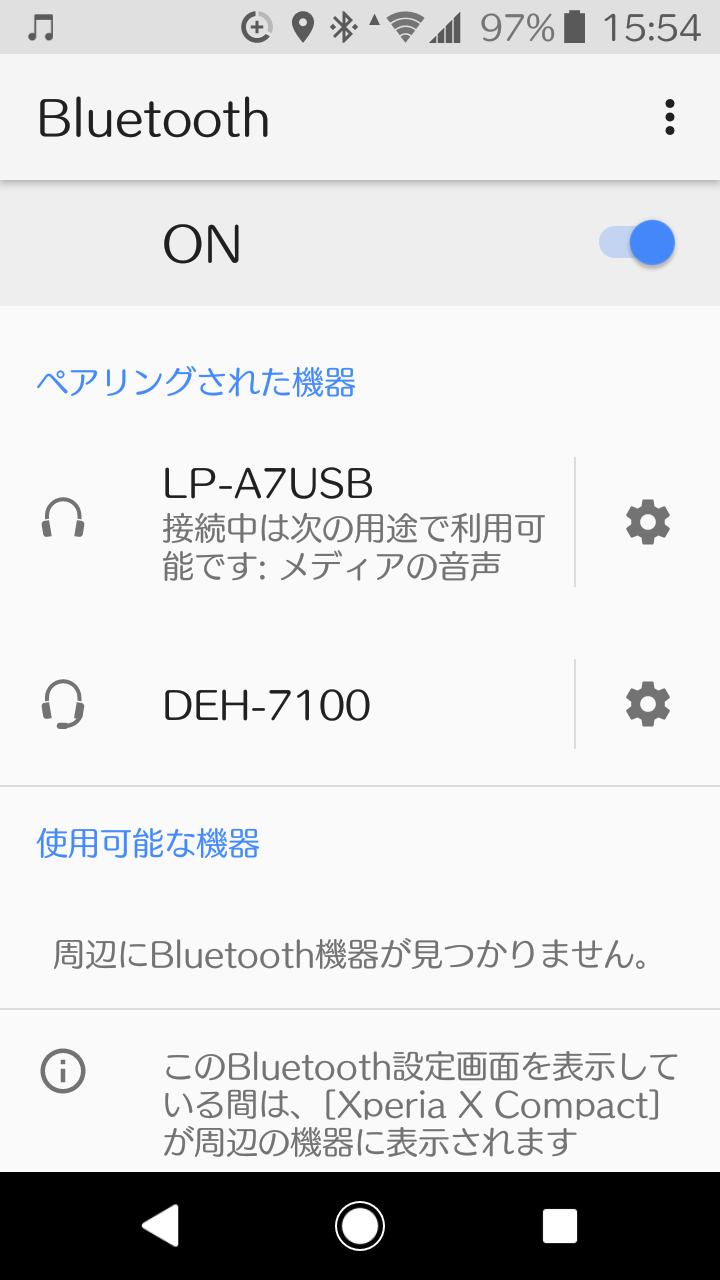Open the overflow menu in Bluetooth settings
Screen dimensions: 720x1280
point(669,118)
